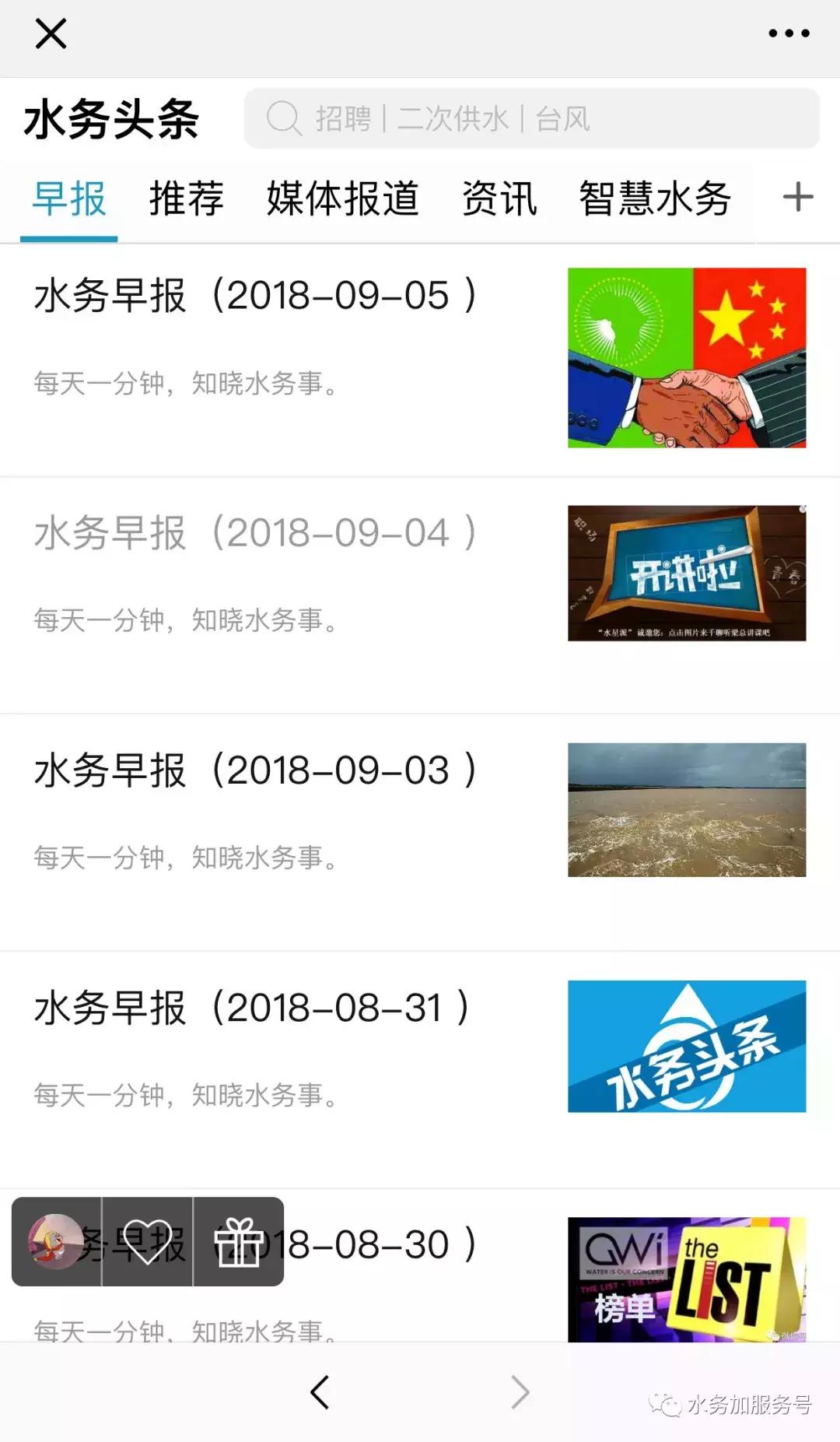Select the 早报 tab

68,199
